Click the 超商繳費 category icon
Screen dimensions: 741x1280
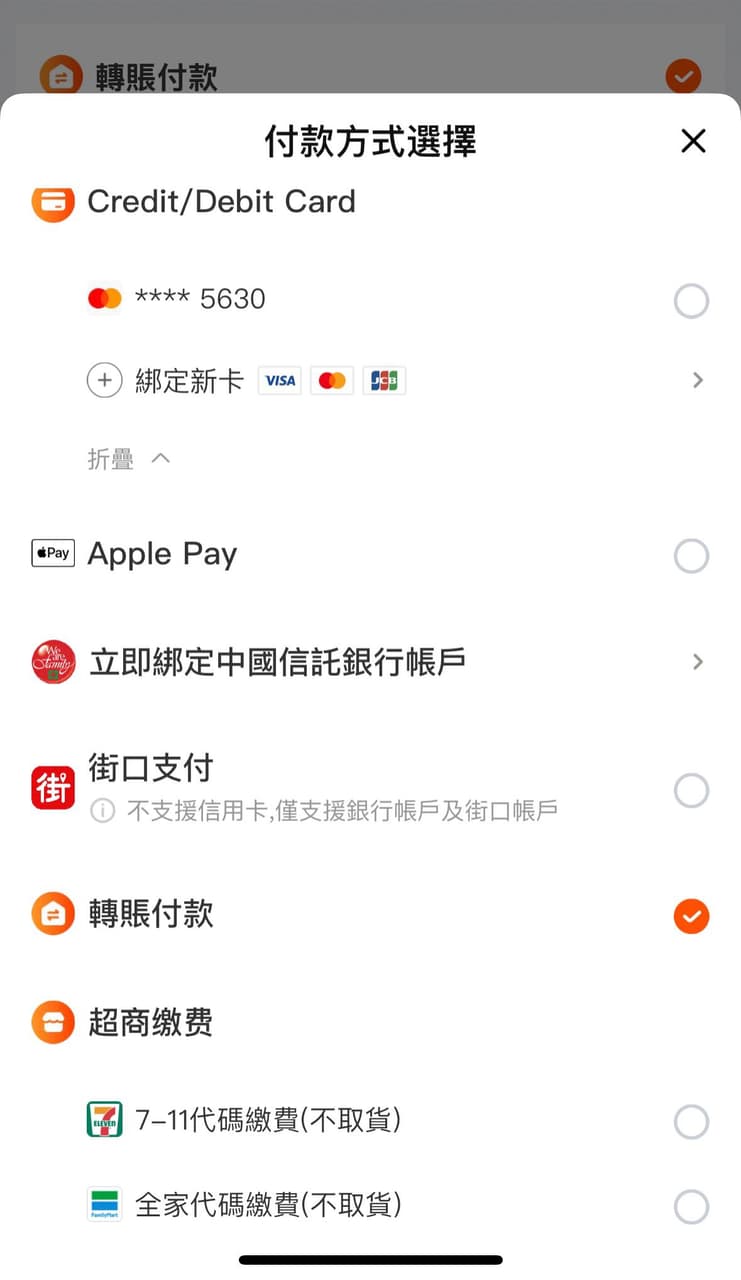click(x=52, y=1022)
